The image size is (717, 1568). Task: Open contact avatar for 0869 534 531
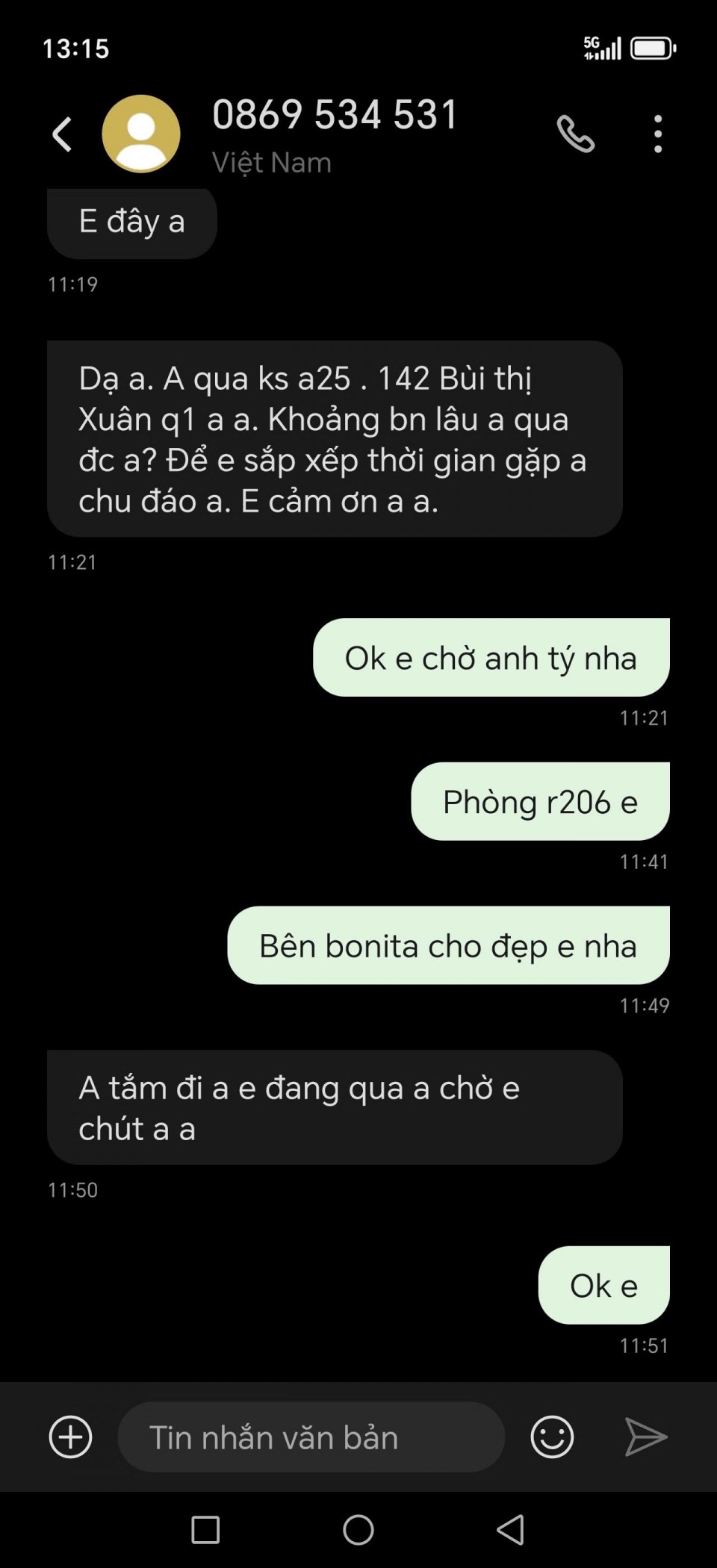(x=141, y=134)
